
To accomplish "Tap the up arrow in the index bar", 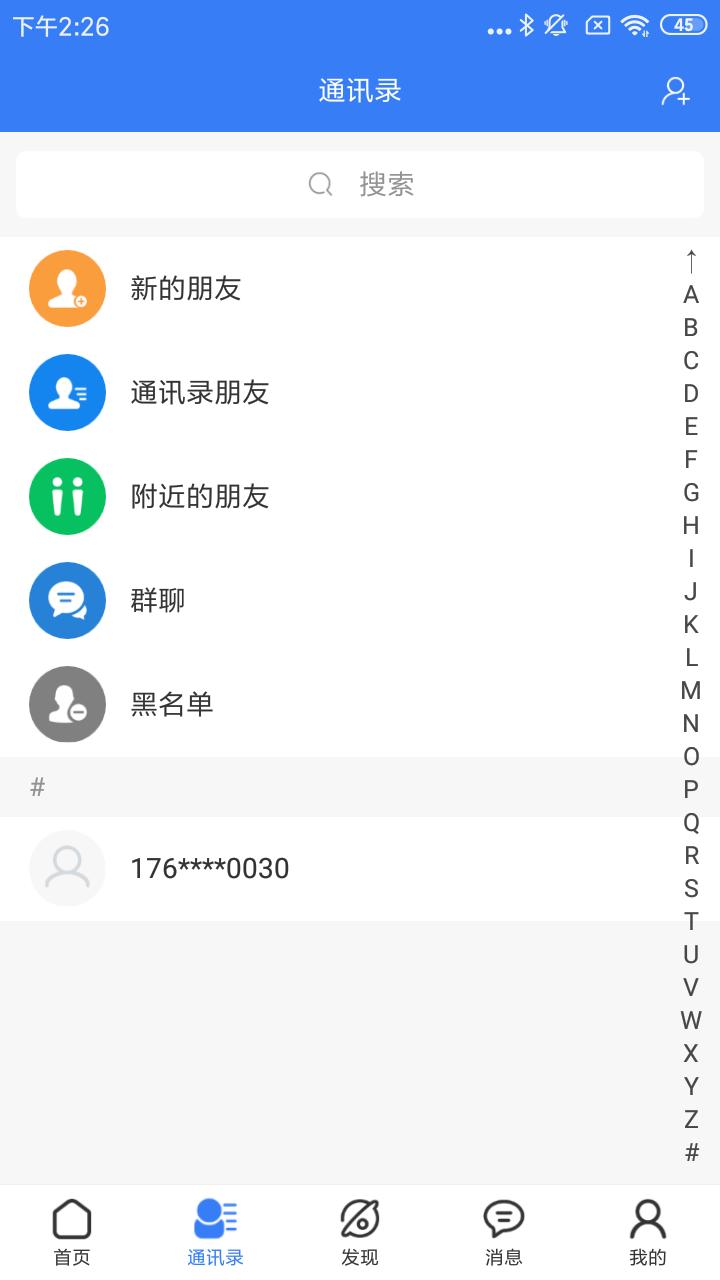I will [691, 261].
